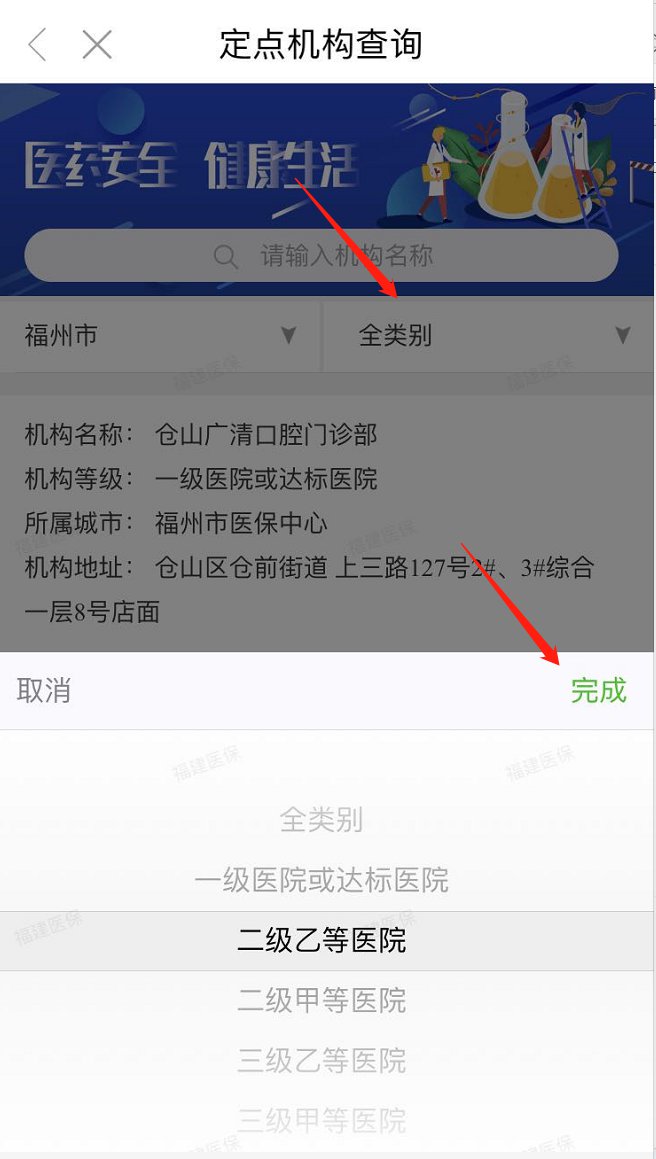Select the 三级甲等医院 option

pos(321,1120)
